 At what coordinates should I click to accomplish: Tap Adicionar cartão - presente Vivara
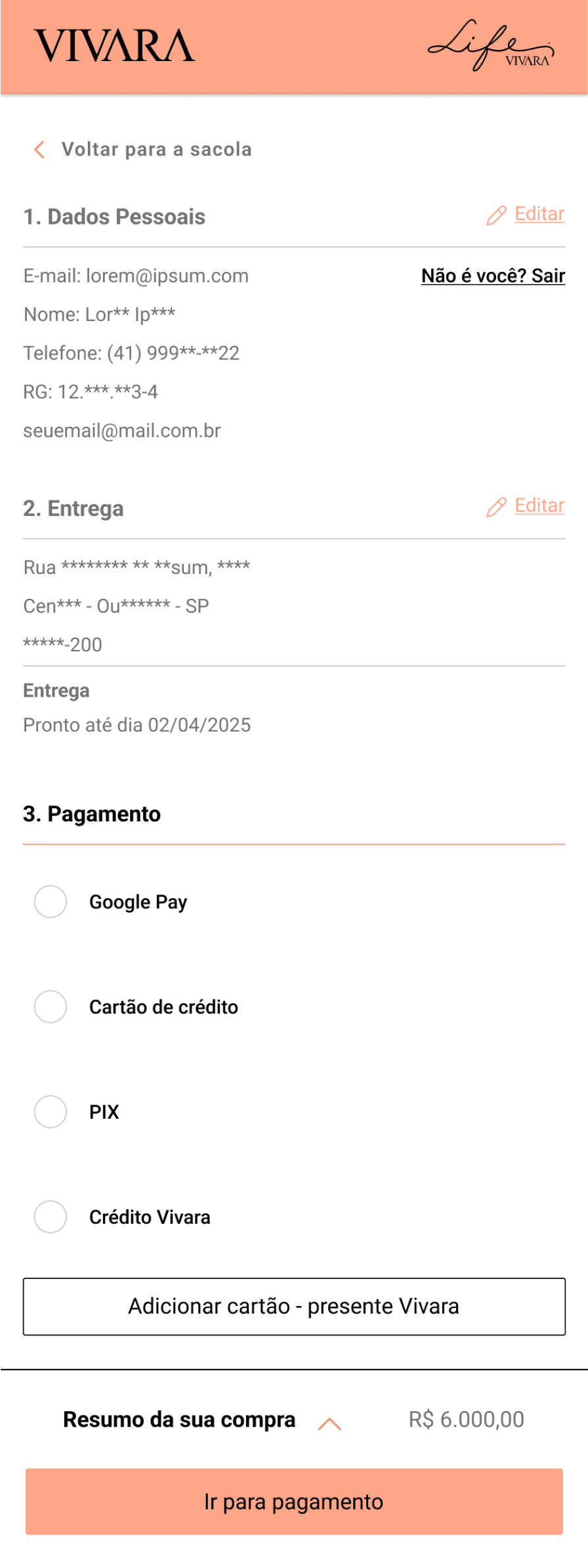(x=294, y=1307)
